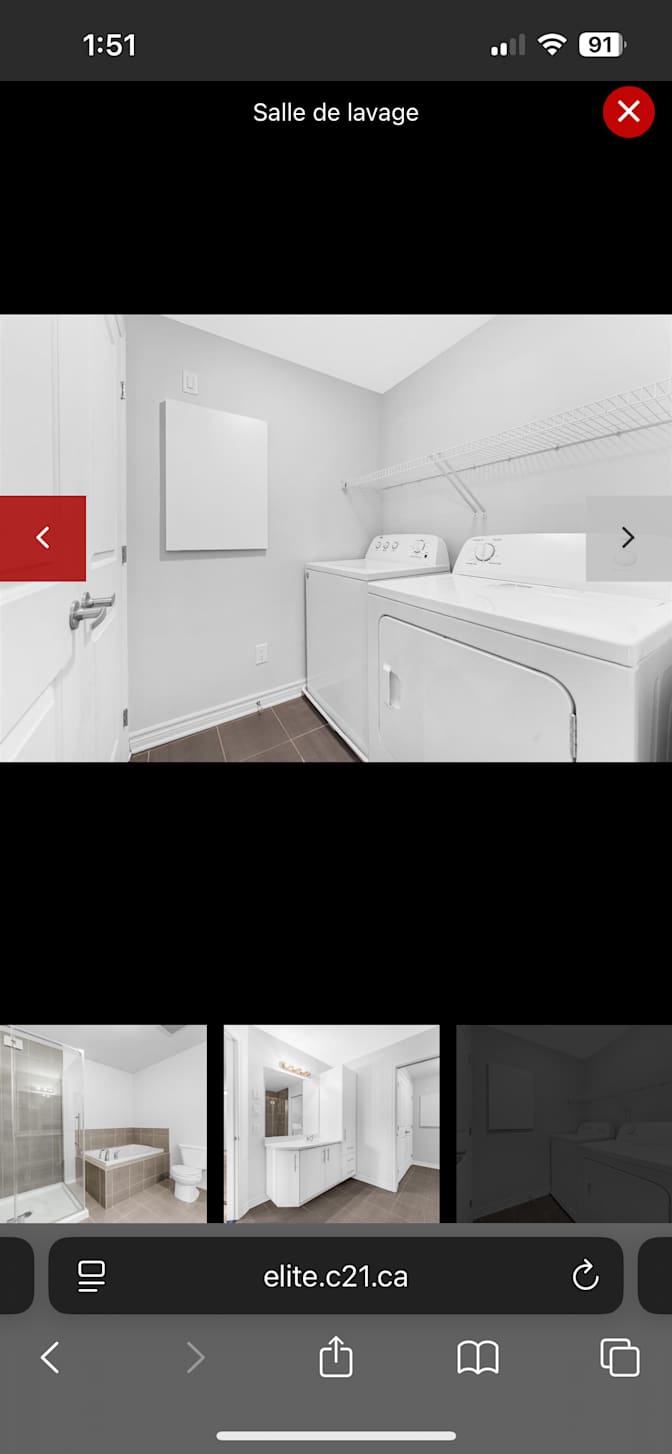The width and height of the screenshot is (672, 1454).
Task: Reload the current page
Action: (585, 1276)
